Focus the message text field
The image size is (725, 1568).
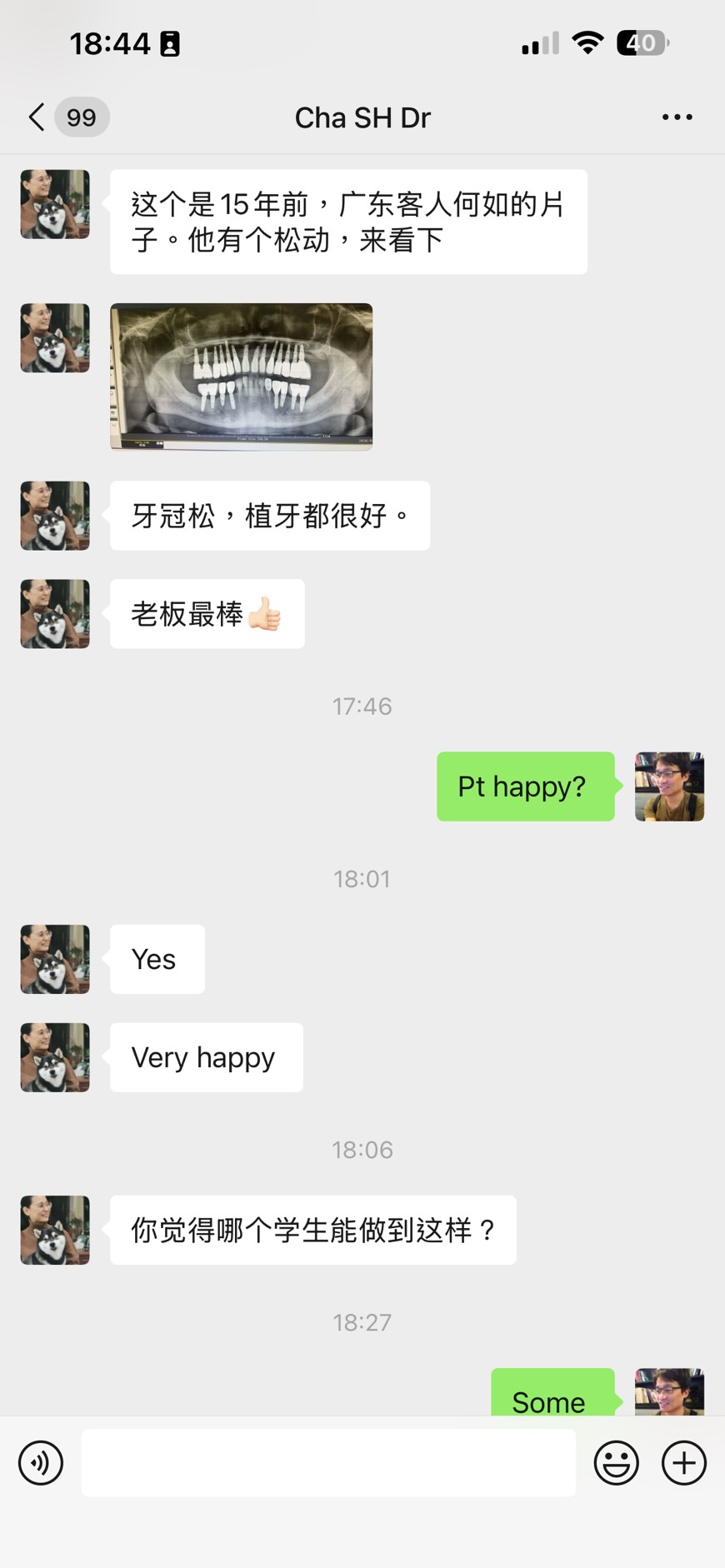coord(328,1462)
